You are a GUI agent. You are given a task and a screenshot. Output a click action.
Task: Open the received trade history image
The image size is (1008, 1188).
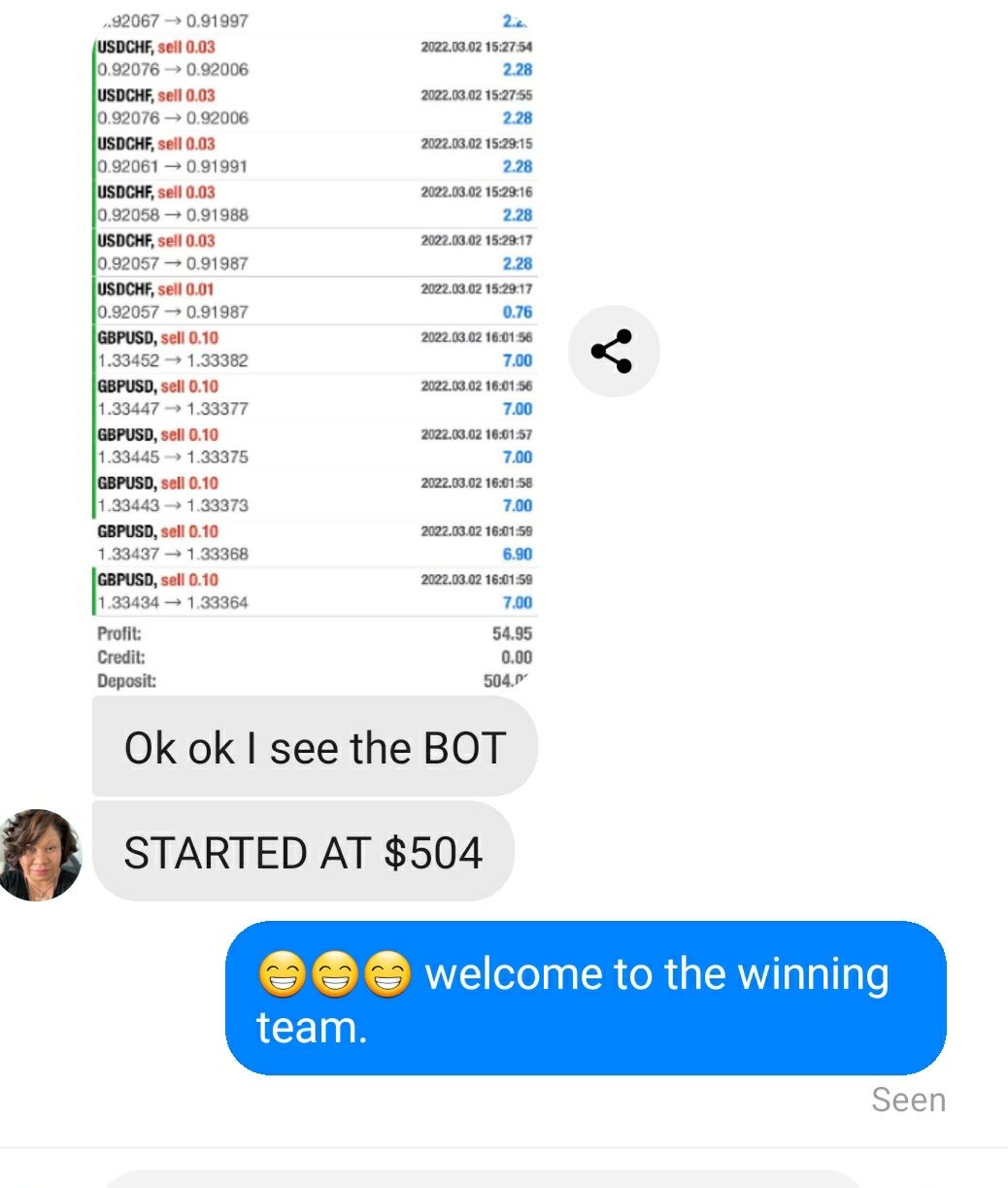[315, 350]
